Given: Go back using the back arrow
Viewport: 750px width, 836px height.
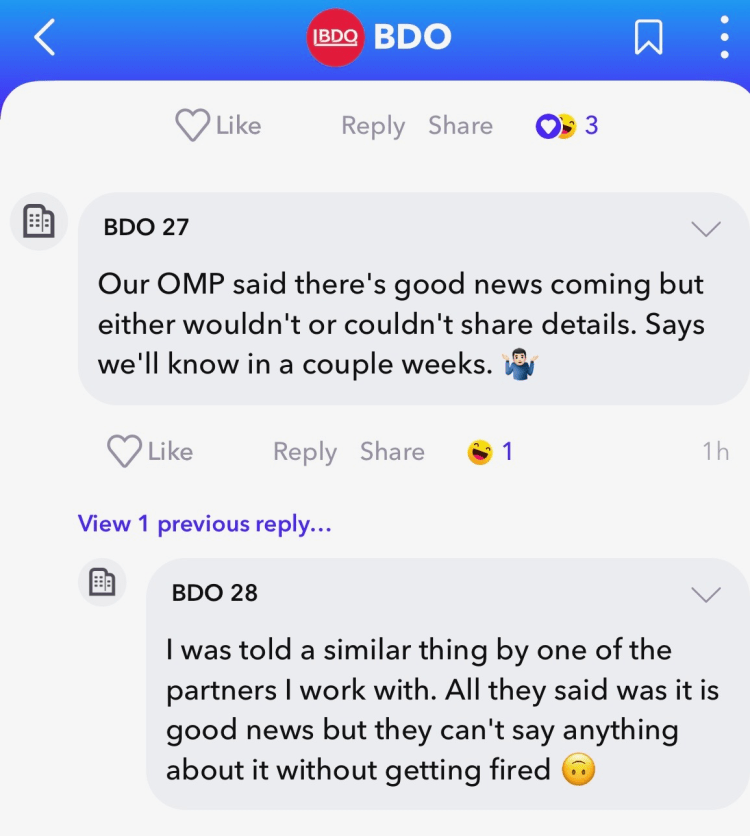Looking at the screenshot, I should pyautogui.click(x=46, y=38).
